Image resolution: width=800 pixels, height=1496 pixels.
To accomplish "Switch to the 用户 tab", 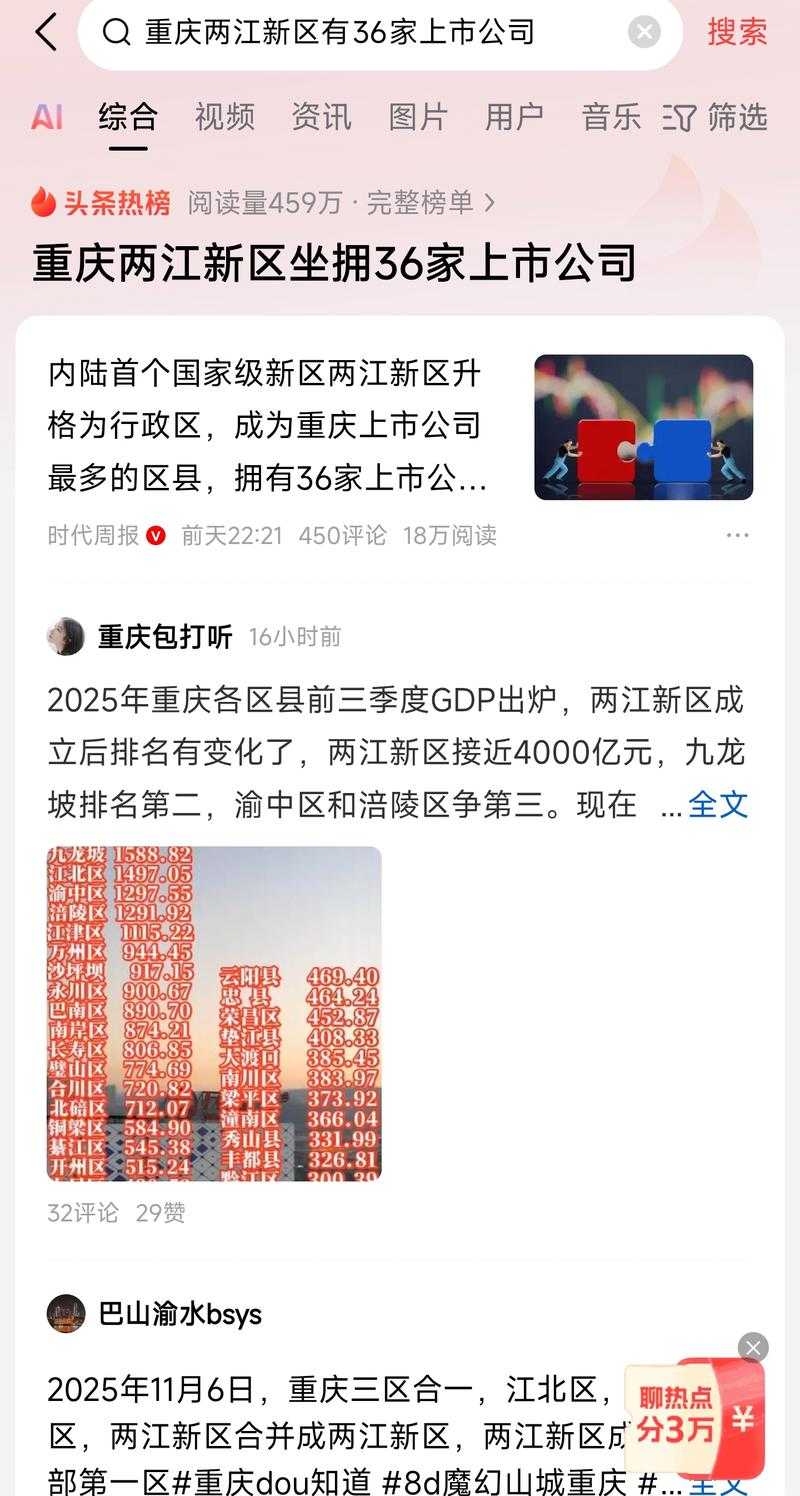I will 513,117.
